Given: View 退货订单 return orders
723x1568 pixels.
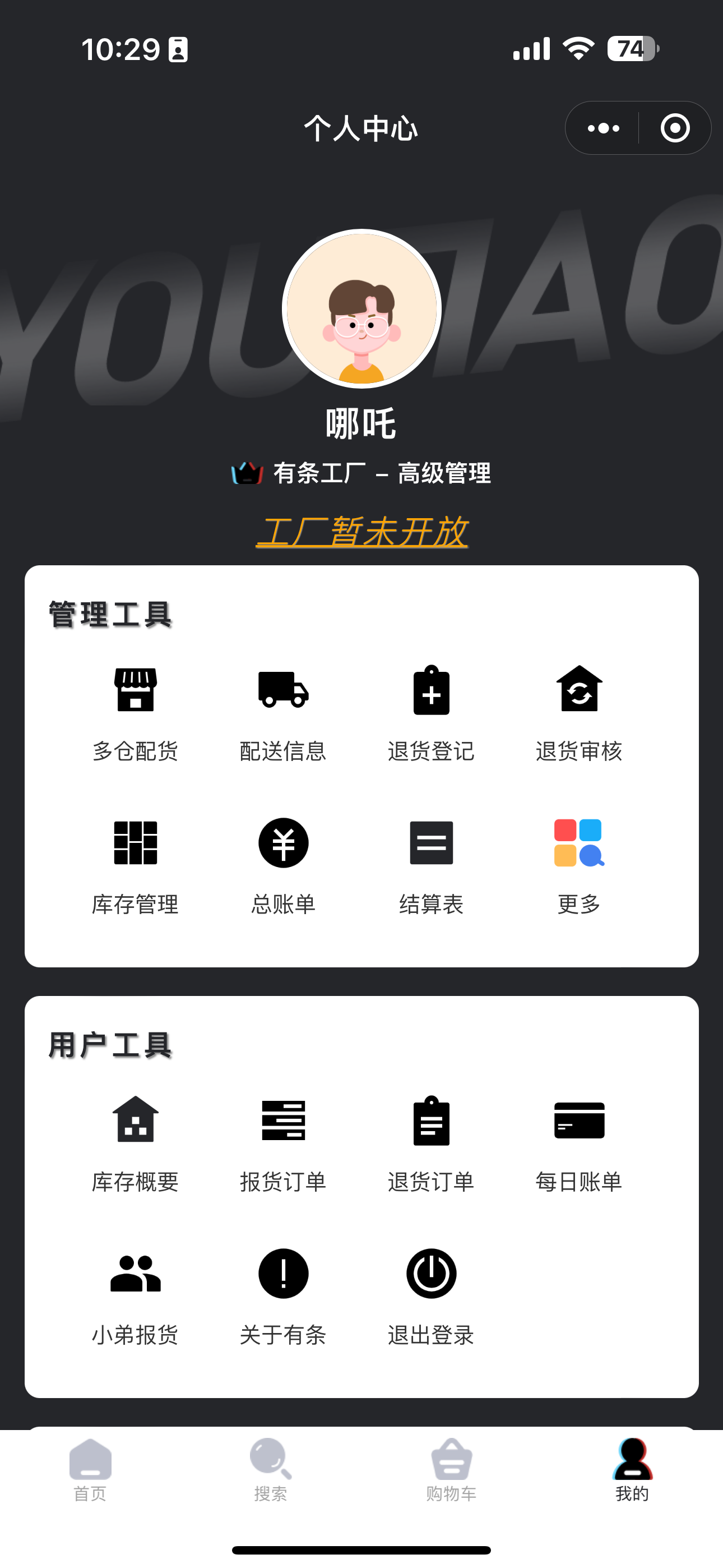Looking at the screenshot, I should [431, 1143].
